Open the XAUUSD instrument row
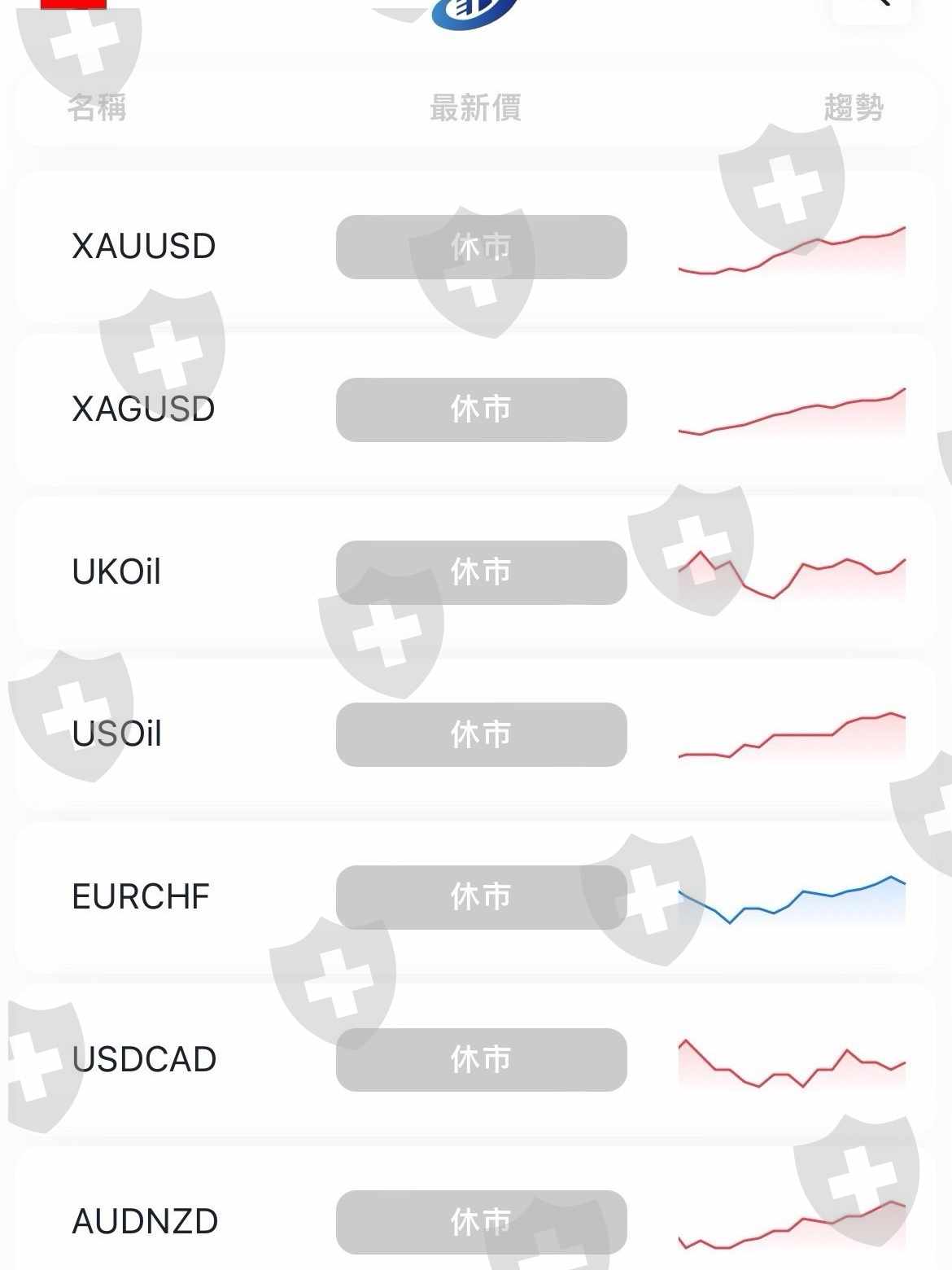 click(x=475, y=247)
